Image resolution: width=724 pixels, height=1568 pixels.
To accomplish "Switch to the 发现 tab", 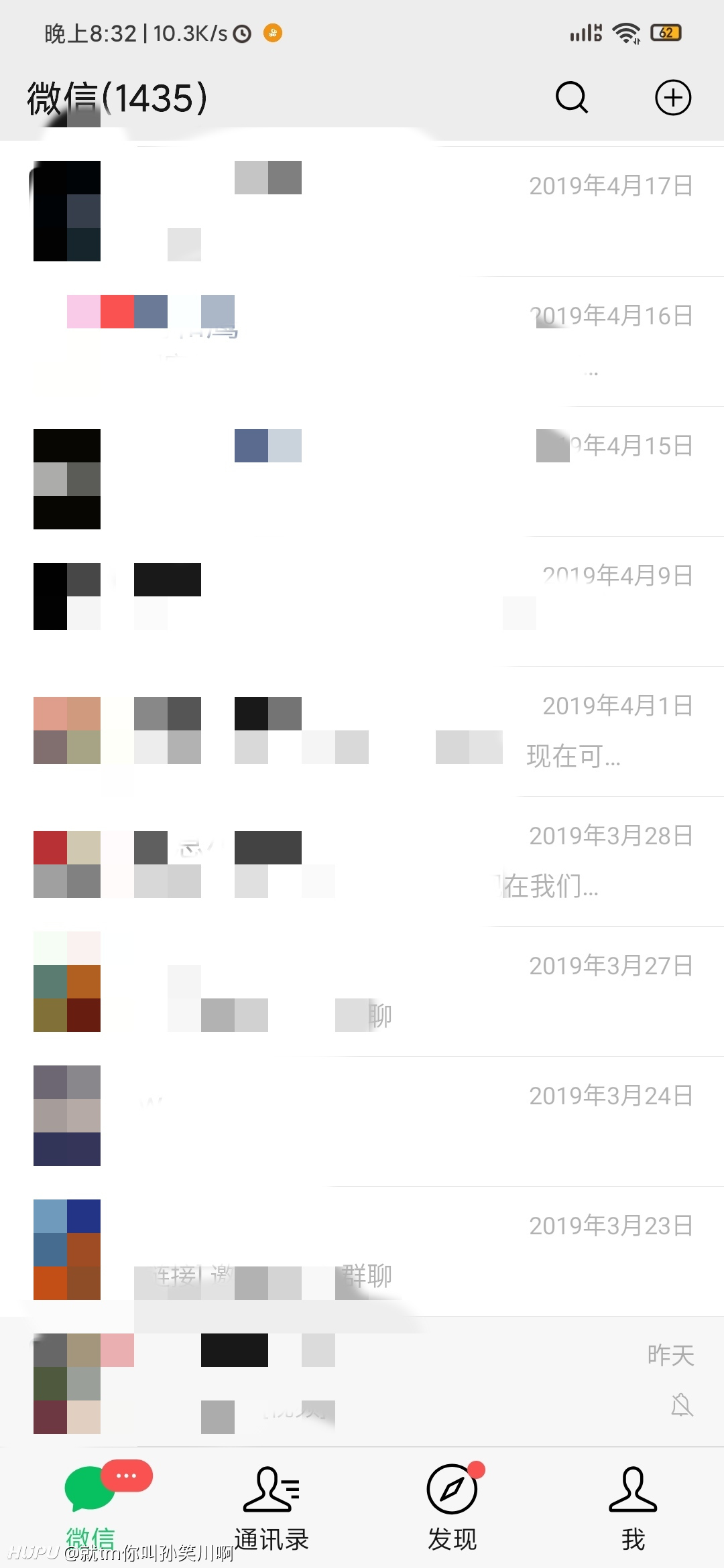I will (452, 1509).
